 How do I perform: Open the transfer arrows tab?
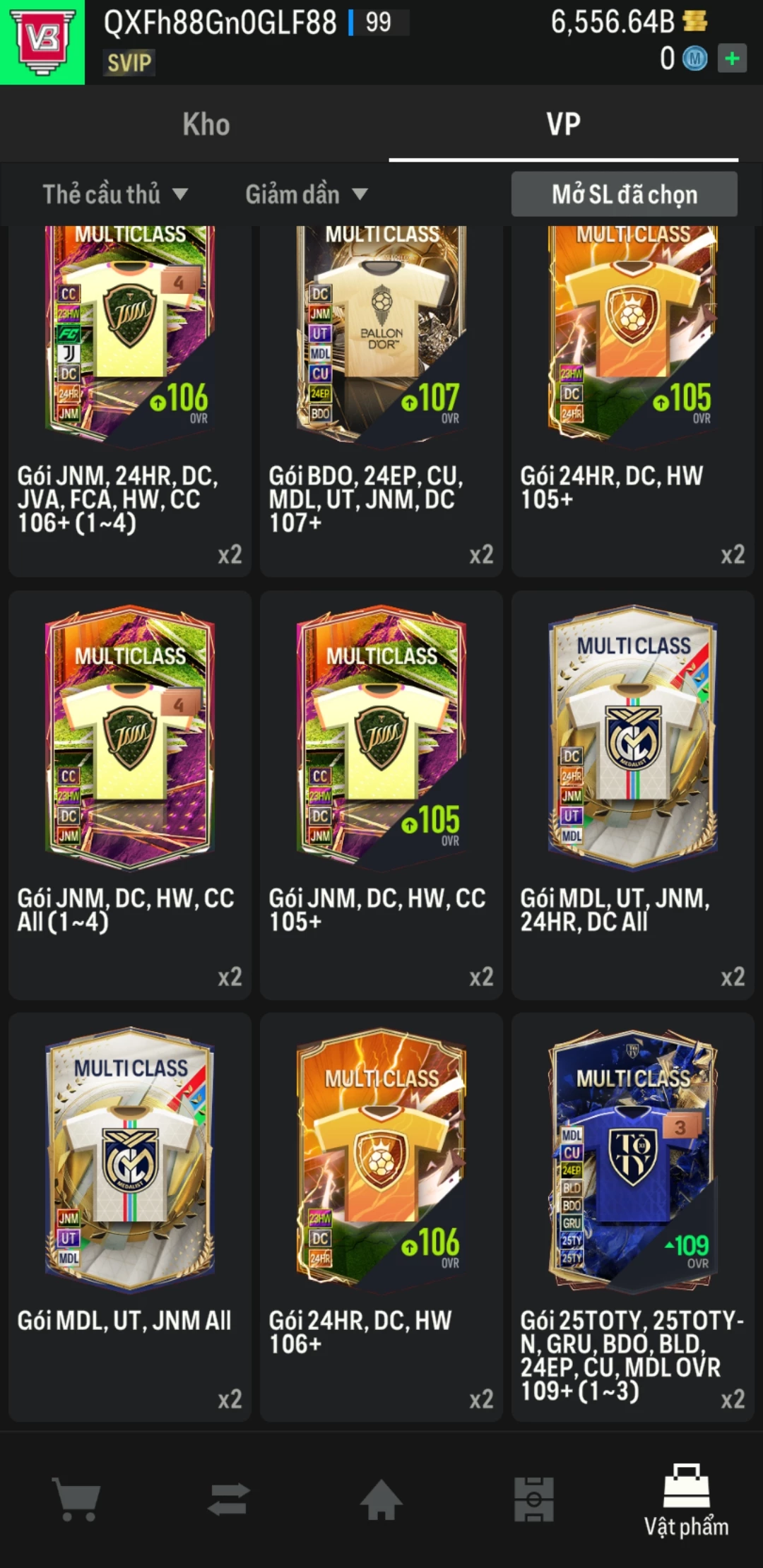(x=229, y=1499)
